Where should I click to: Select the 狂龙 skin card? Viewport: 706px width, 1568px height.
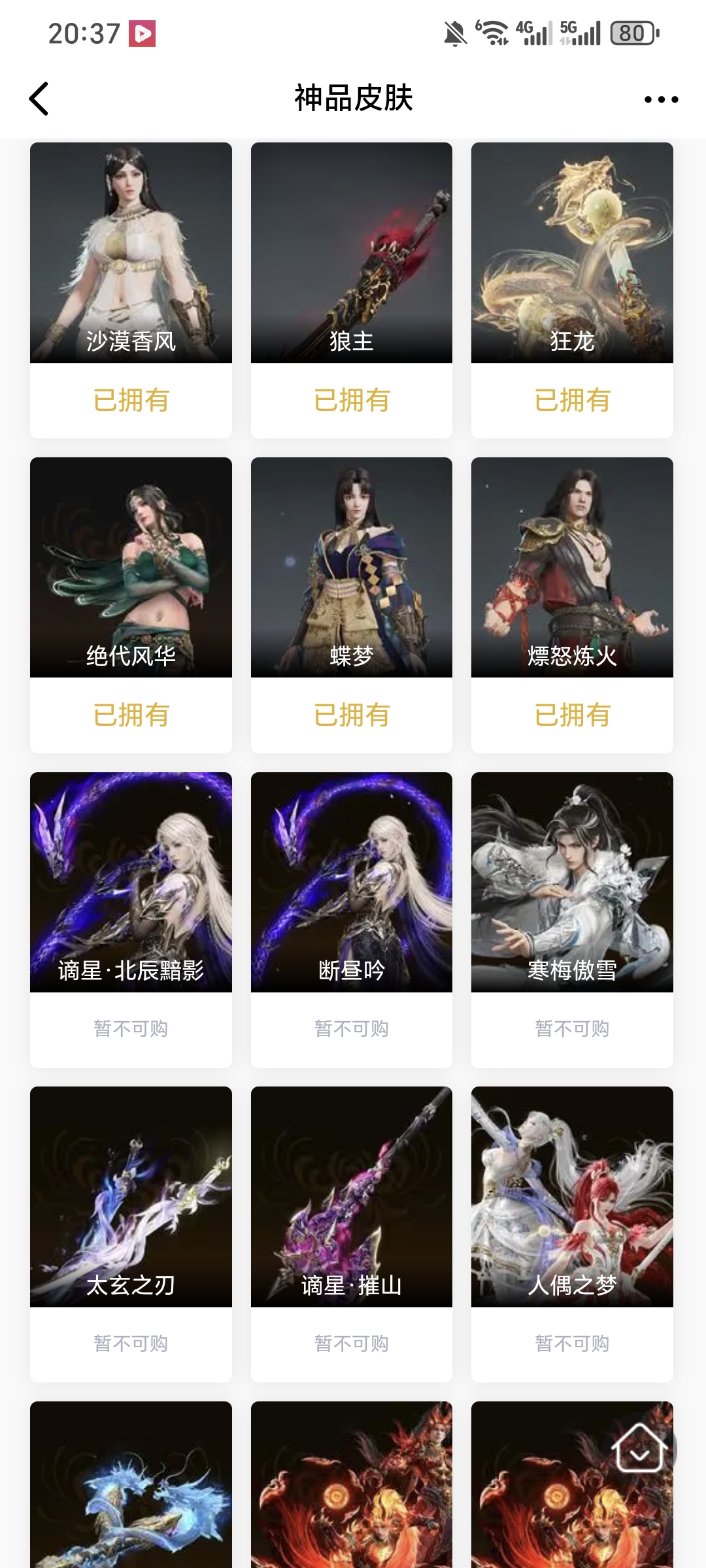click(572, 253)
